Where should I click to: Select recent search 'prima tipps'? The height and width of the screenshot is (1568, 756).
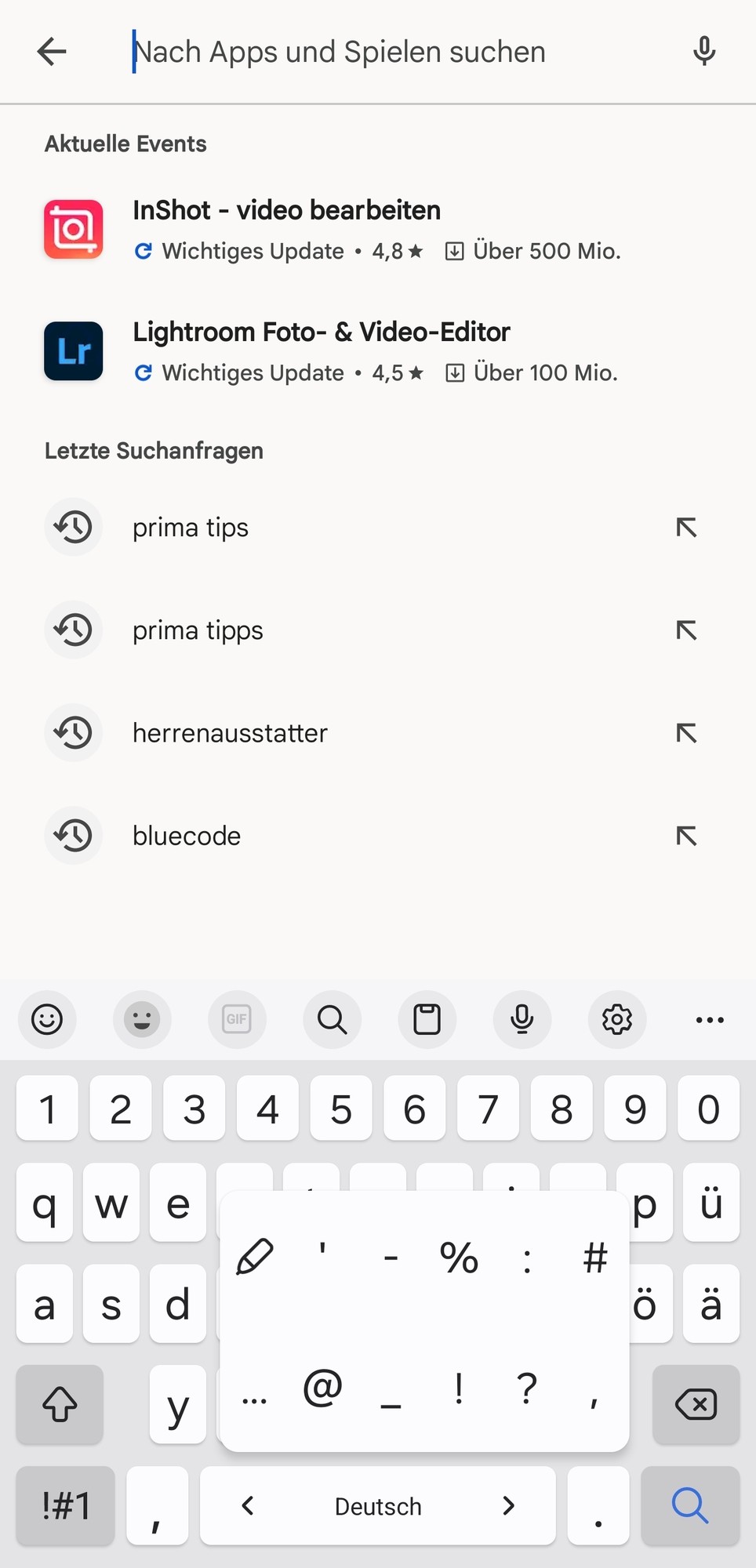(198, 630)
